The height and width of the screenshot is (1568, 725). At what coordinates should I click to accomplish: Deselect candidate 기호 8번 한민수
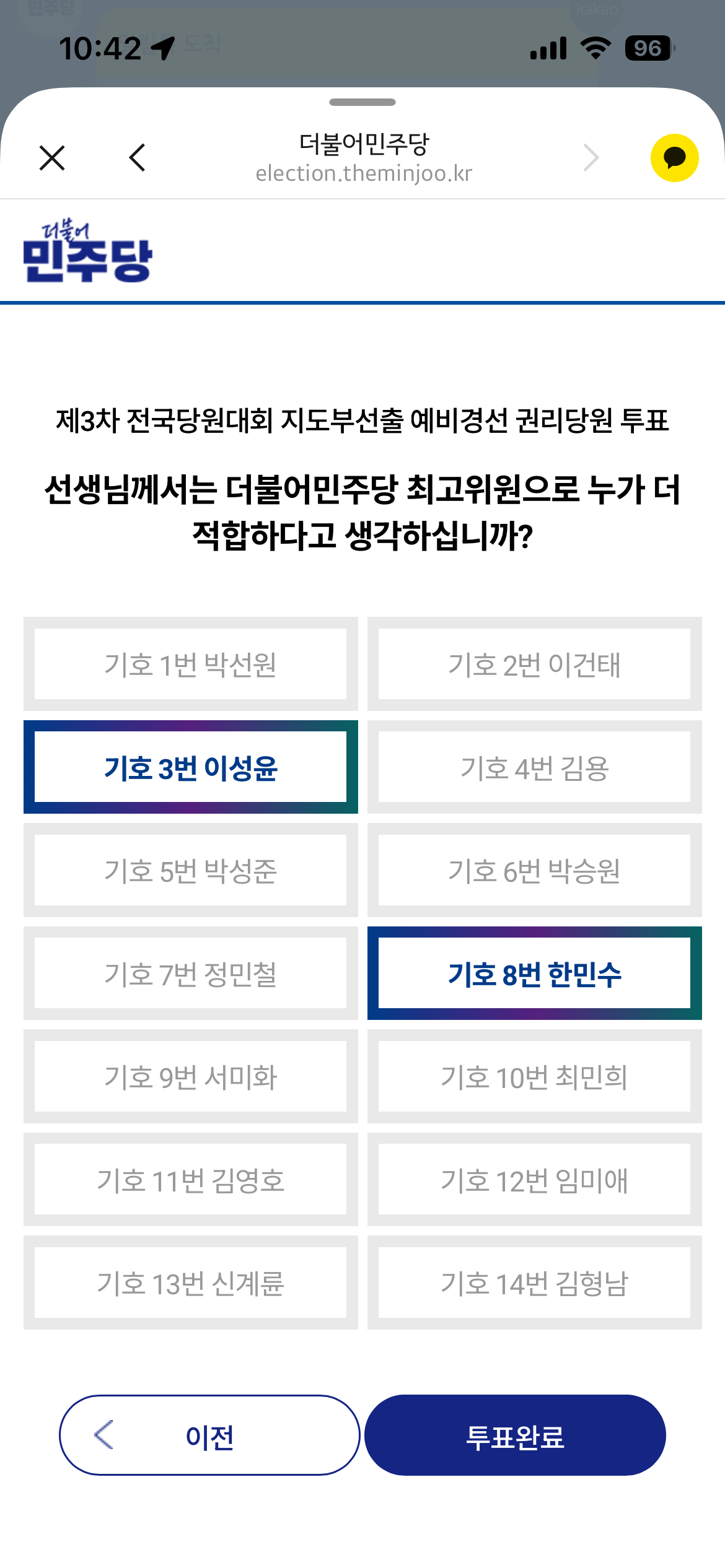point(534,973)
